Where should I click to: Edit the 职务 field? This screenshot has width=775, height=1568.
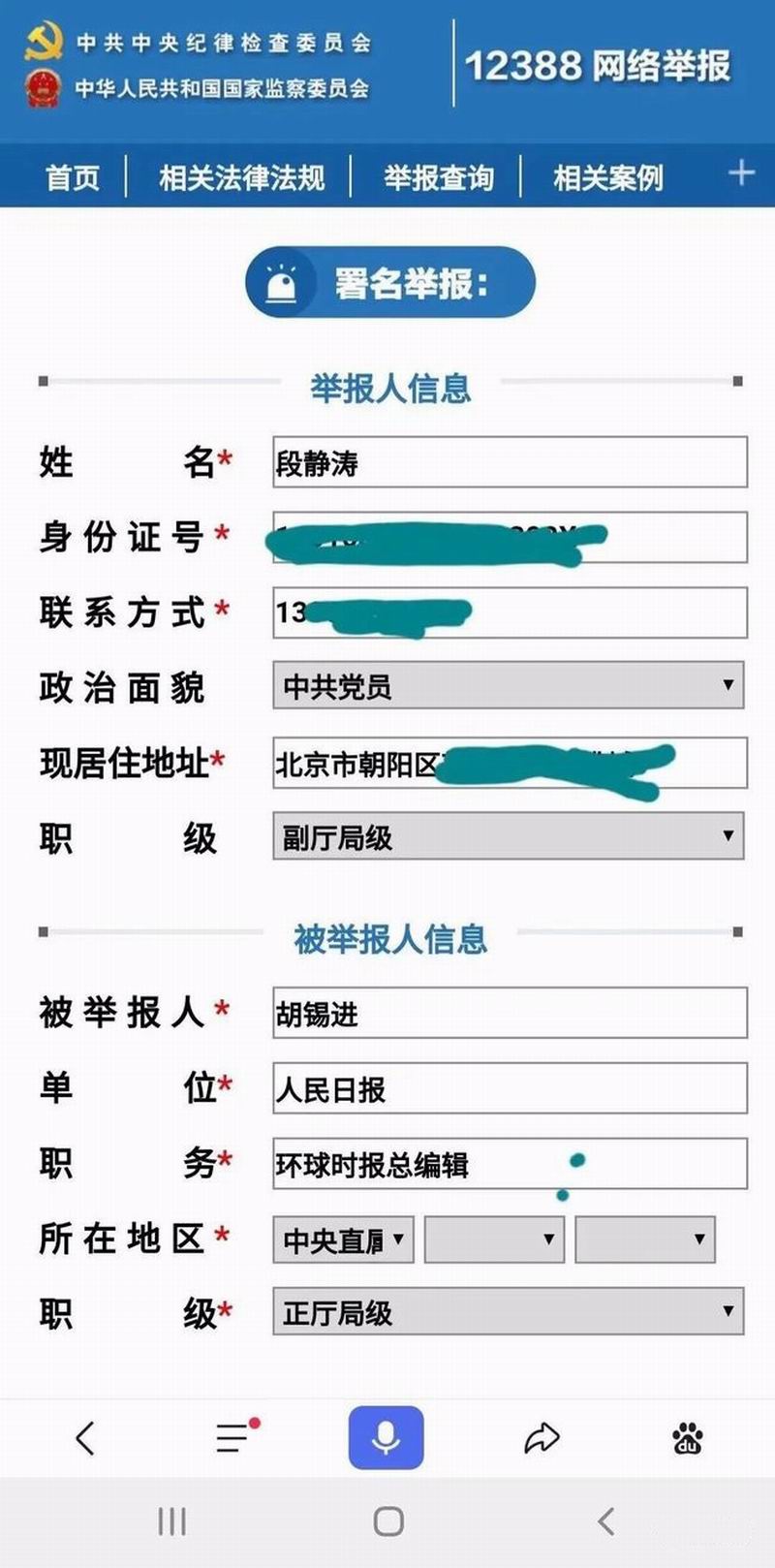click(510, 1164)
